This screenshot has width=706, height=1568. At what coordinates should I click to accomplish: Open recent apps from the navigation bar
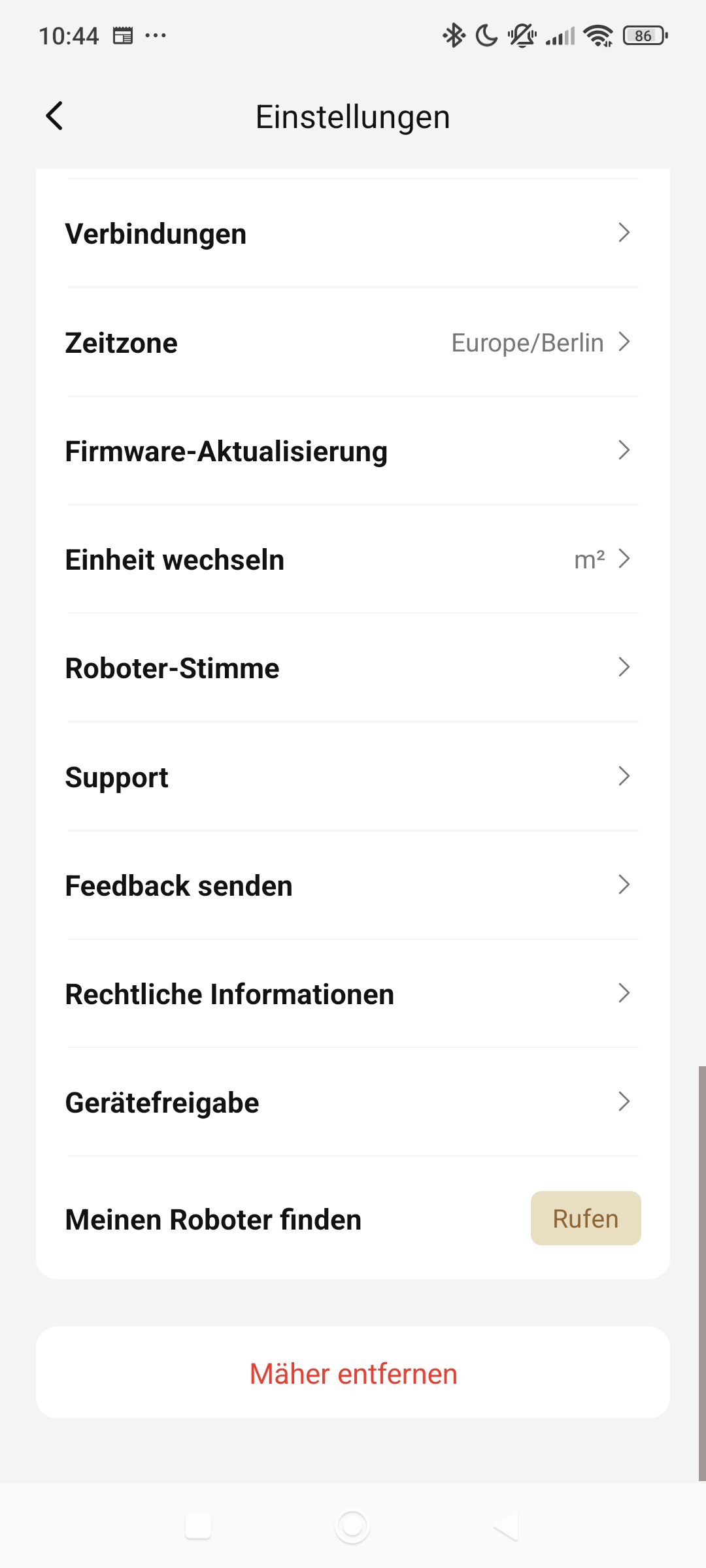(198, 1527)
